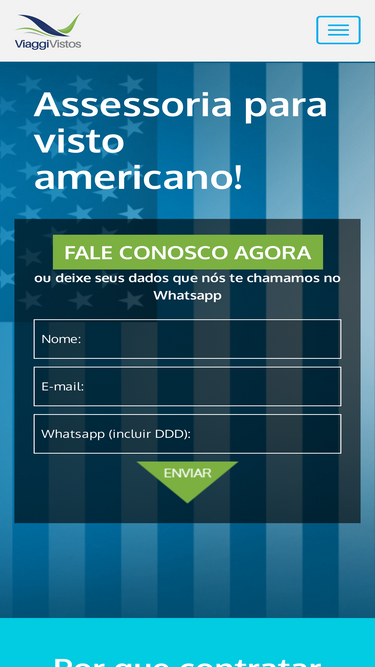
Task: Tap the FALE CONOSCO AGORA button
Action: click(188, 252)
